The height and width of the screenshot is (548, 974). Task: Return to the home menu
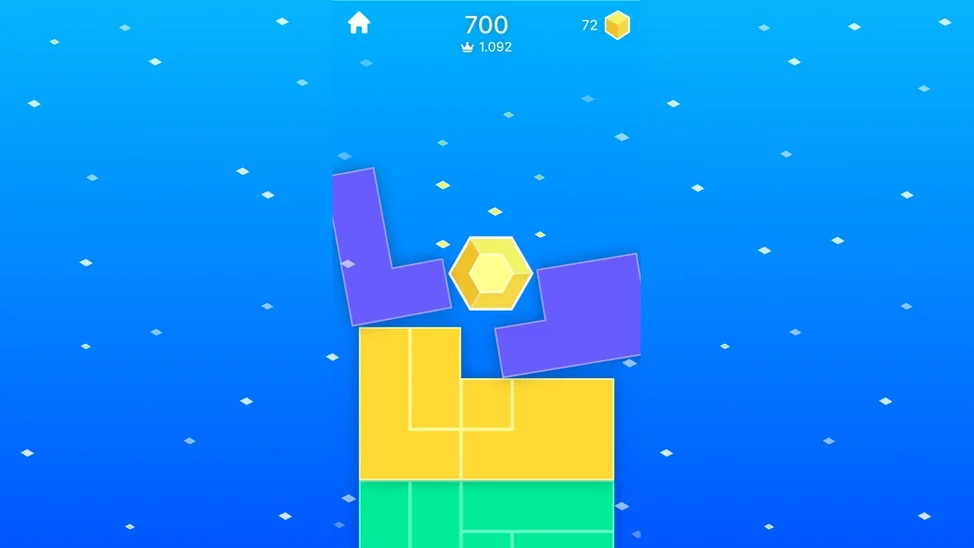click(x=359, y=23)
